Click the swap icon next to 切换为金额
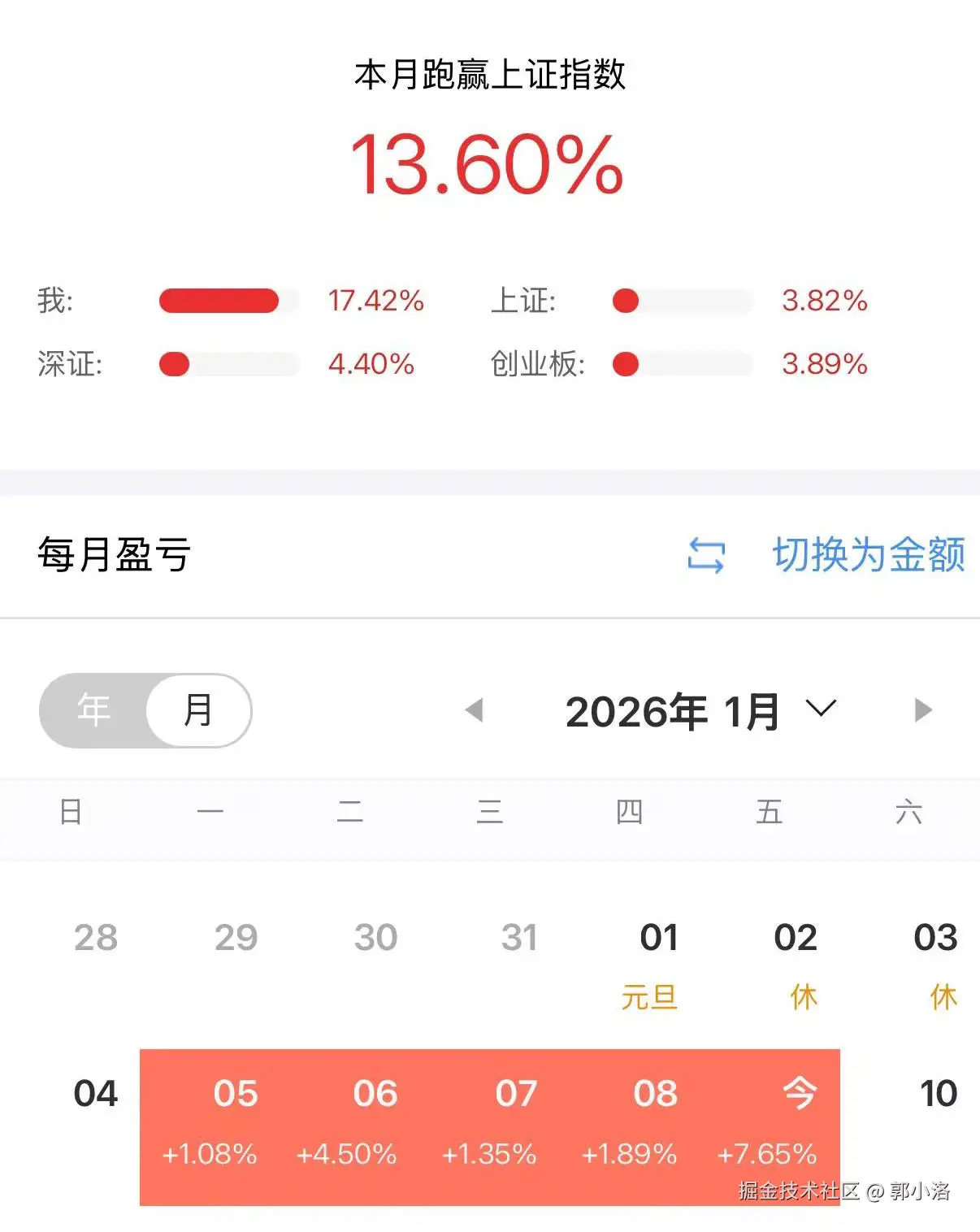This screenshot has width=980, height=1232. [706, 554]
